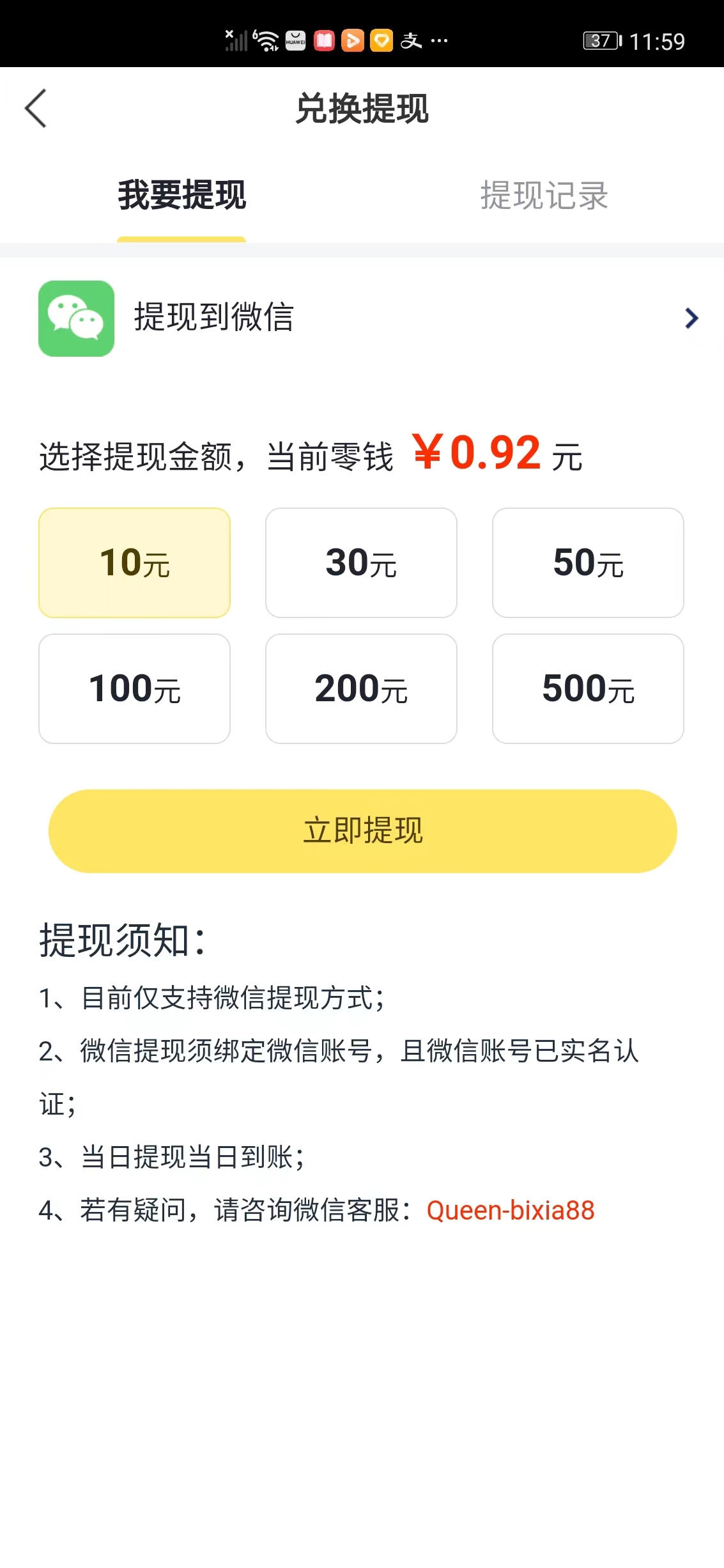
Task: Select the 30元 withdrawal amount
Action: tap(361, 563)
